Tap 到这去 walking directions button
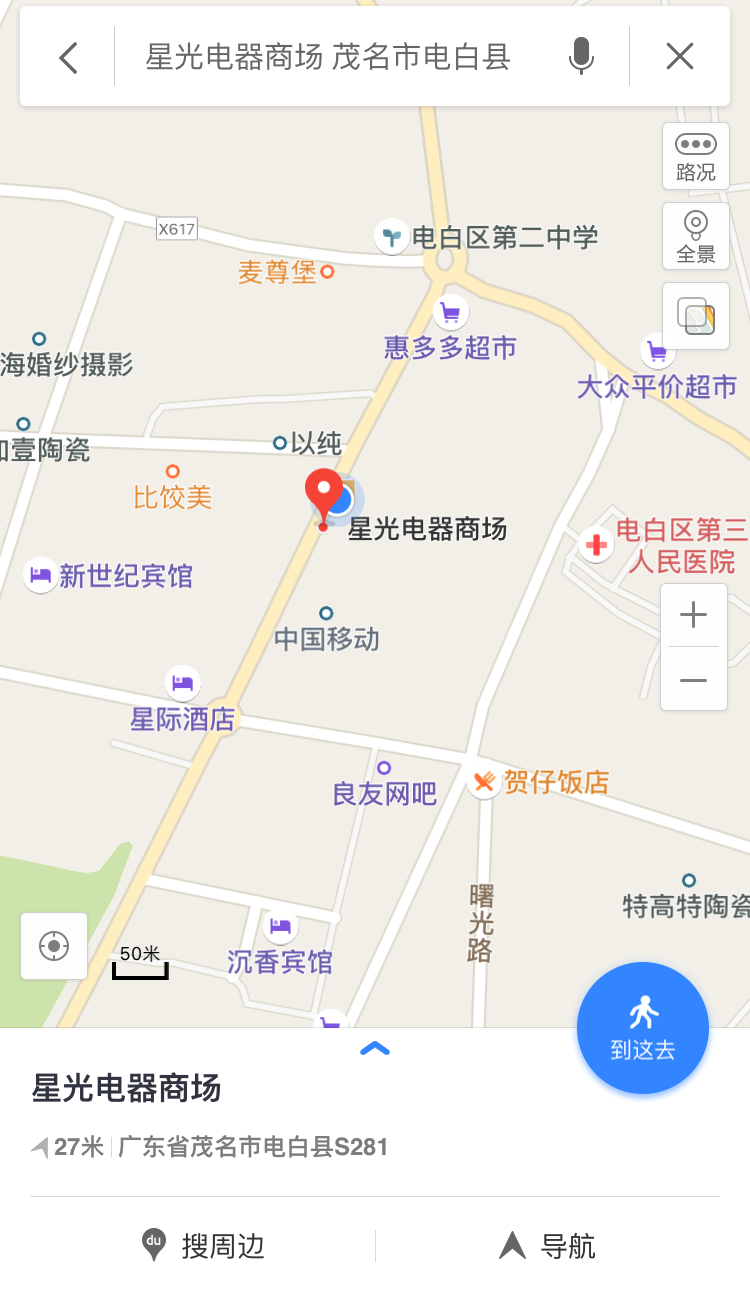Image resolution: width=750 pixels, height=1296 pixels. pyautogui.click(x=642, y=1027)
